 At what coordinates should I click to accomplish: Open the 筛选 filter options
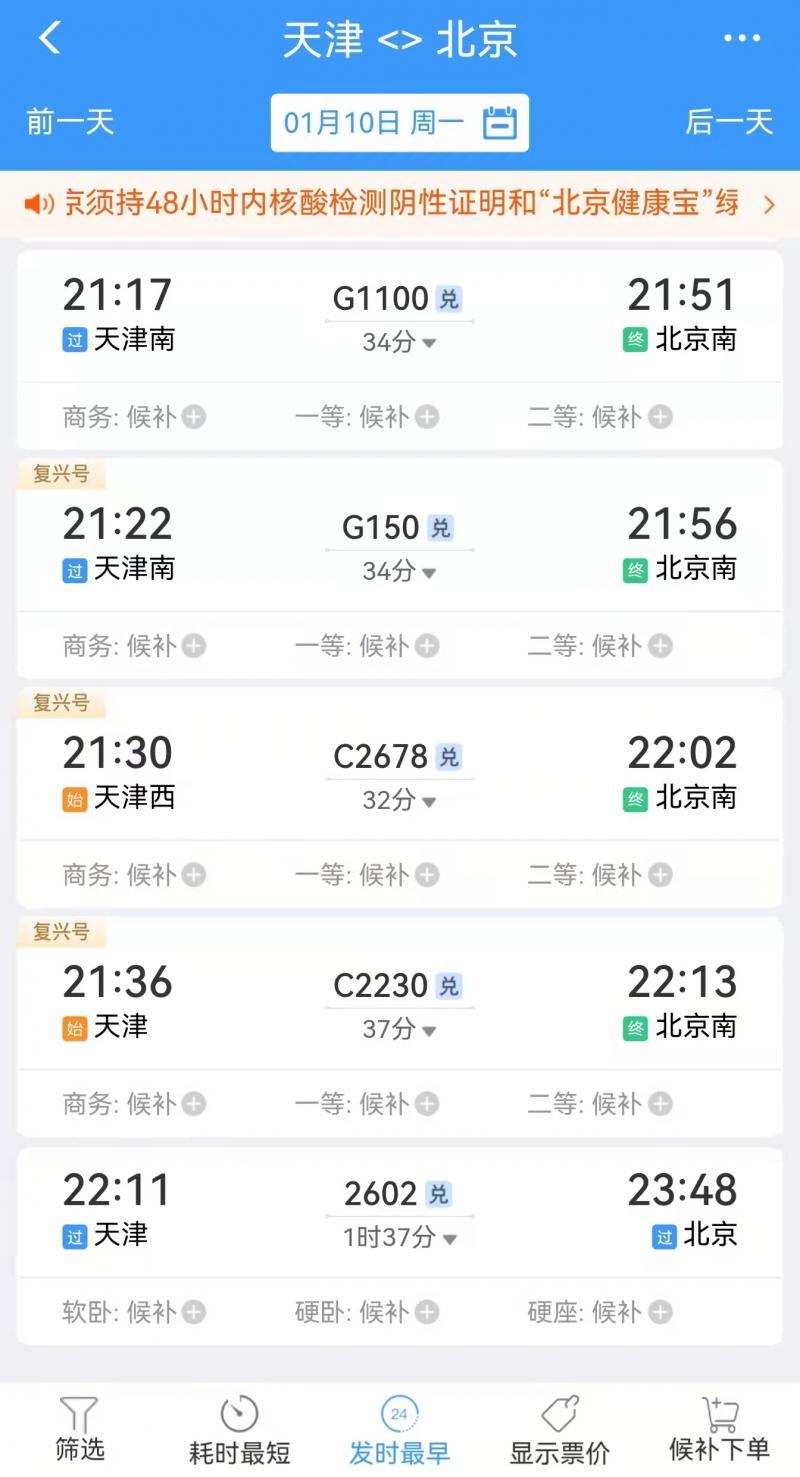pos(80,1430)
